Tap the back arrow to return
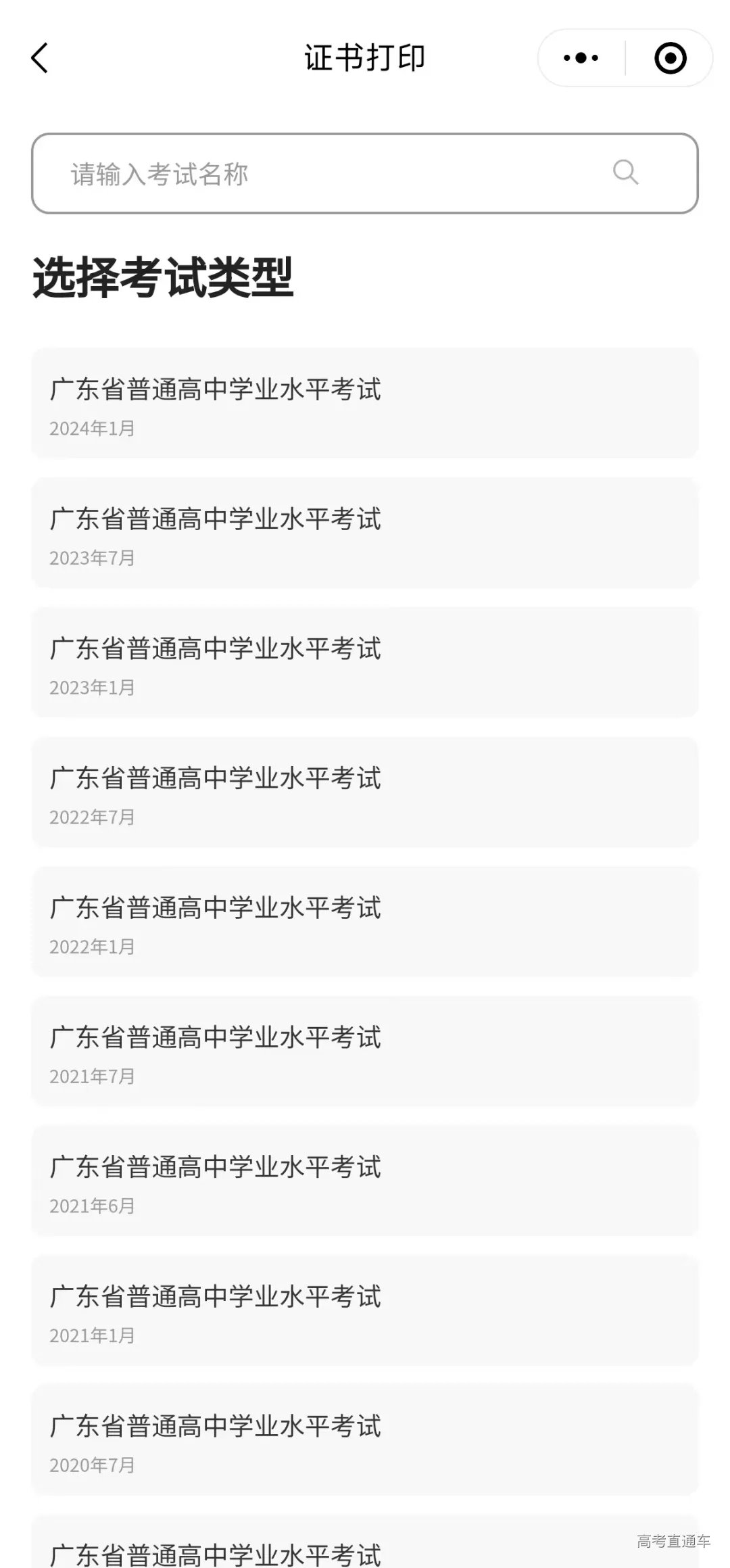730x1568 pixels. (x=41, y=58)
